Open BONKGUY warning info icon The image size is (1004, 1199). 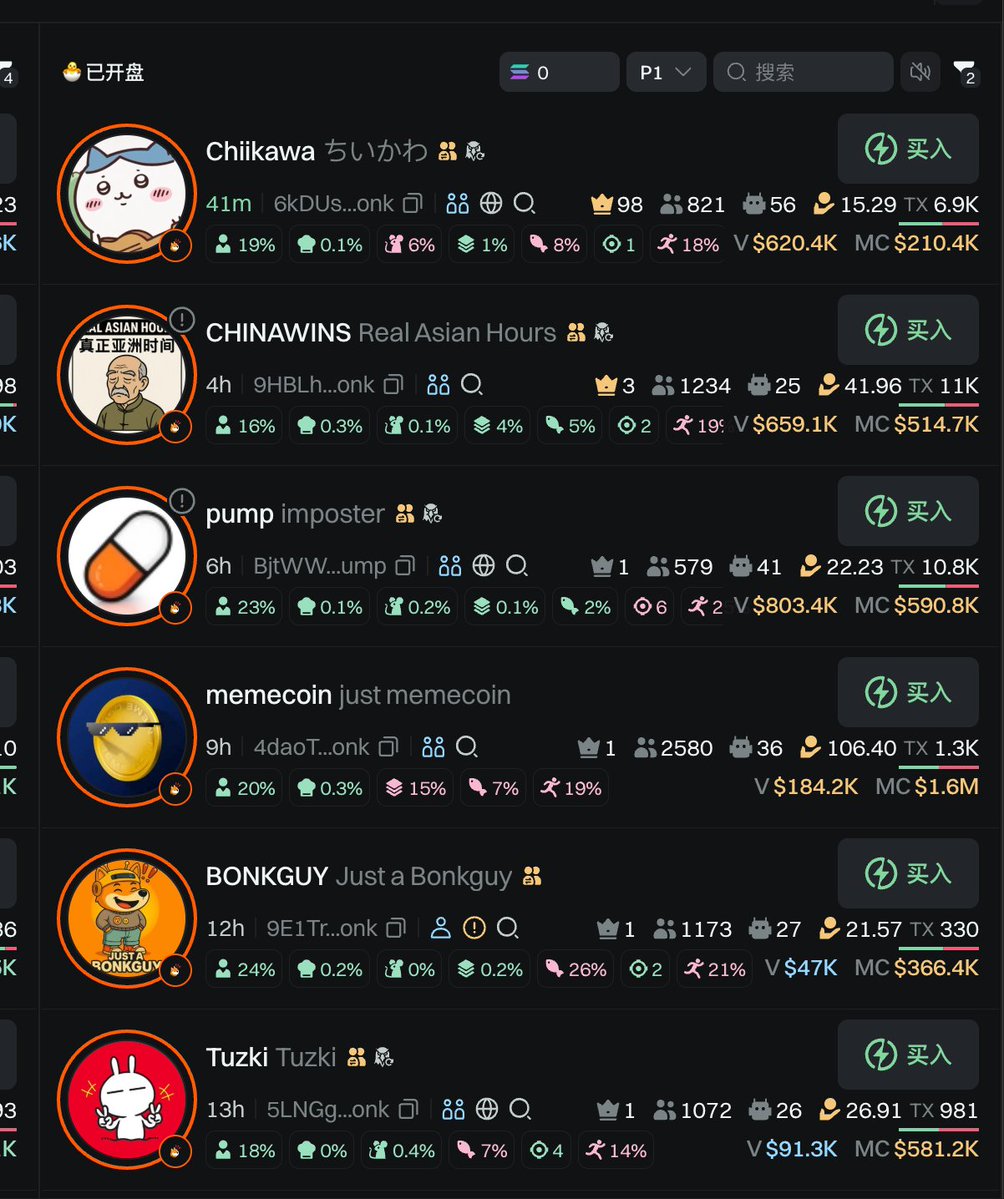(474, 928)
